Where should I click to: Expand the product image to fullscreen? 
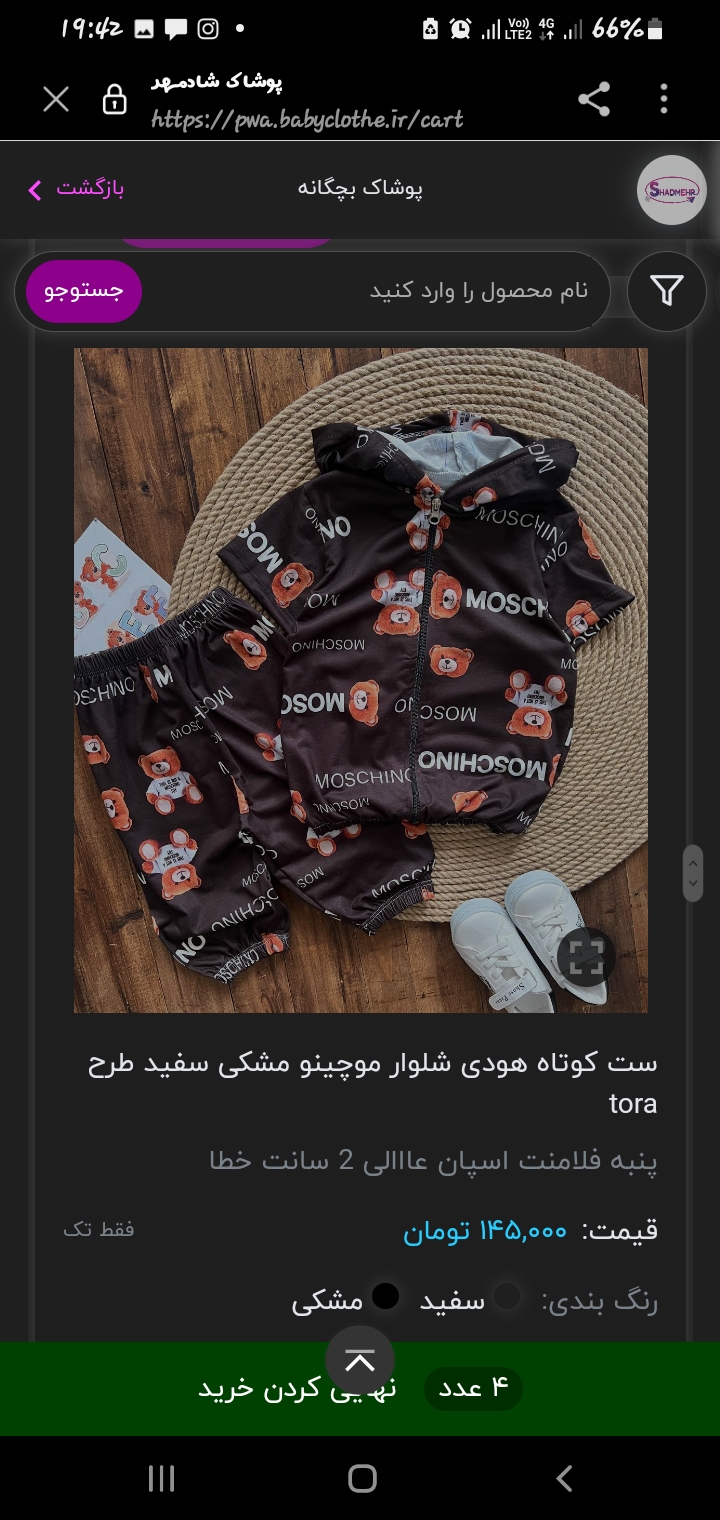pos(586,958)
